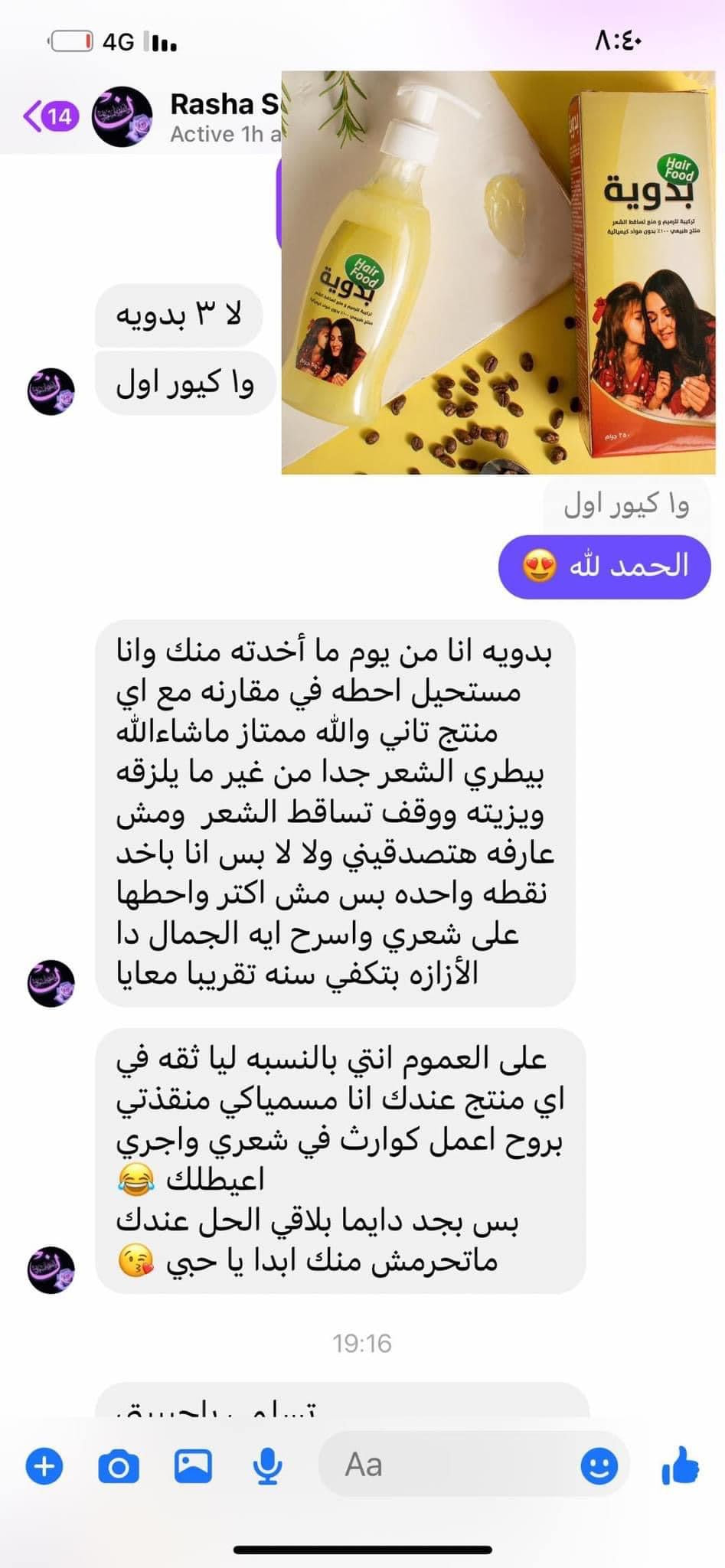Send a thumbs-up like
This screenshot has height=1568, width=725.
680,1465
